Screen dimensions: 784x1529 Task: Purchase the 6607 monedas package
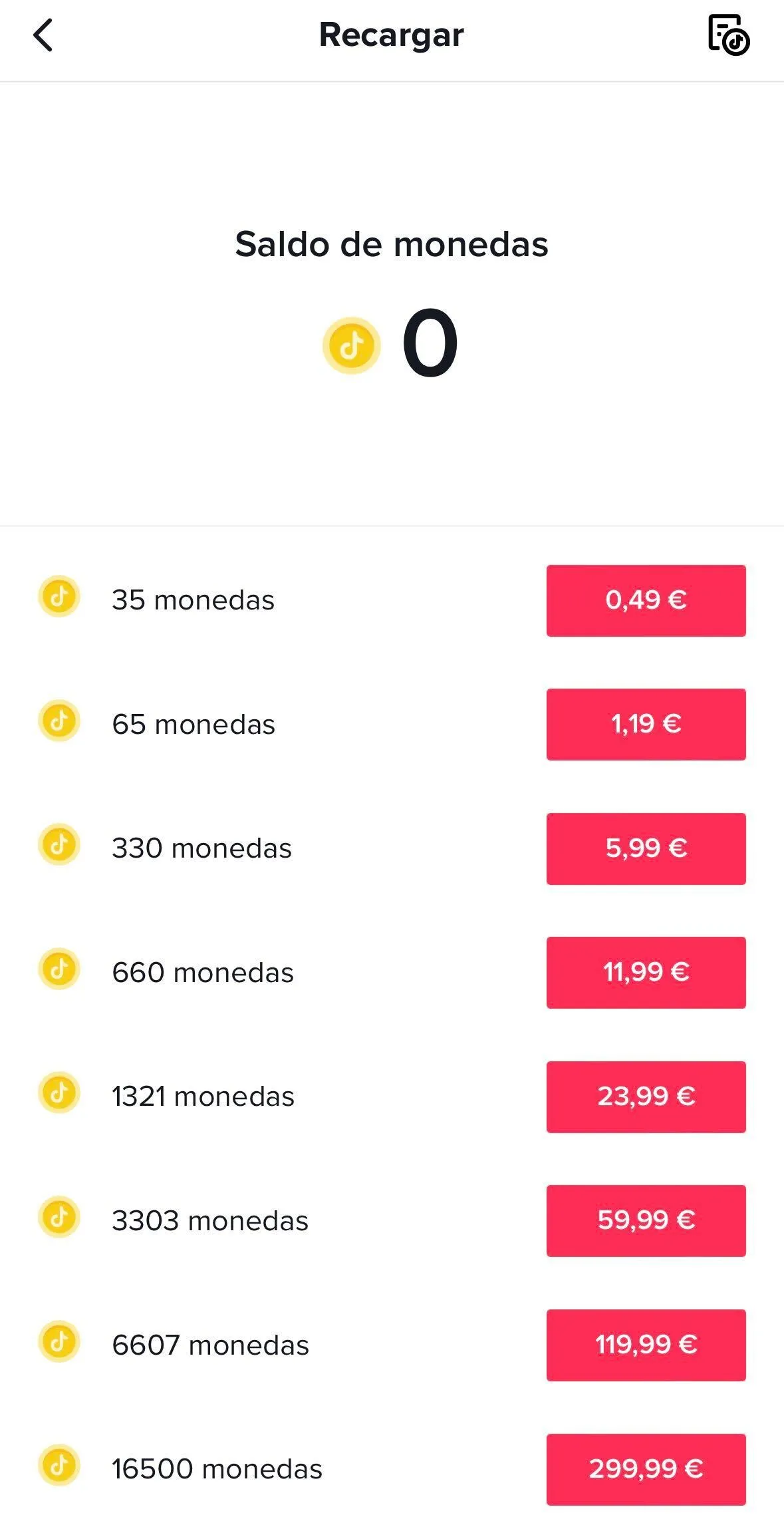point(646,1345)
